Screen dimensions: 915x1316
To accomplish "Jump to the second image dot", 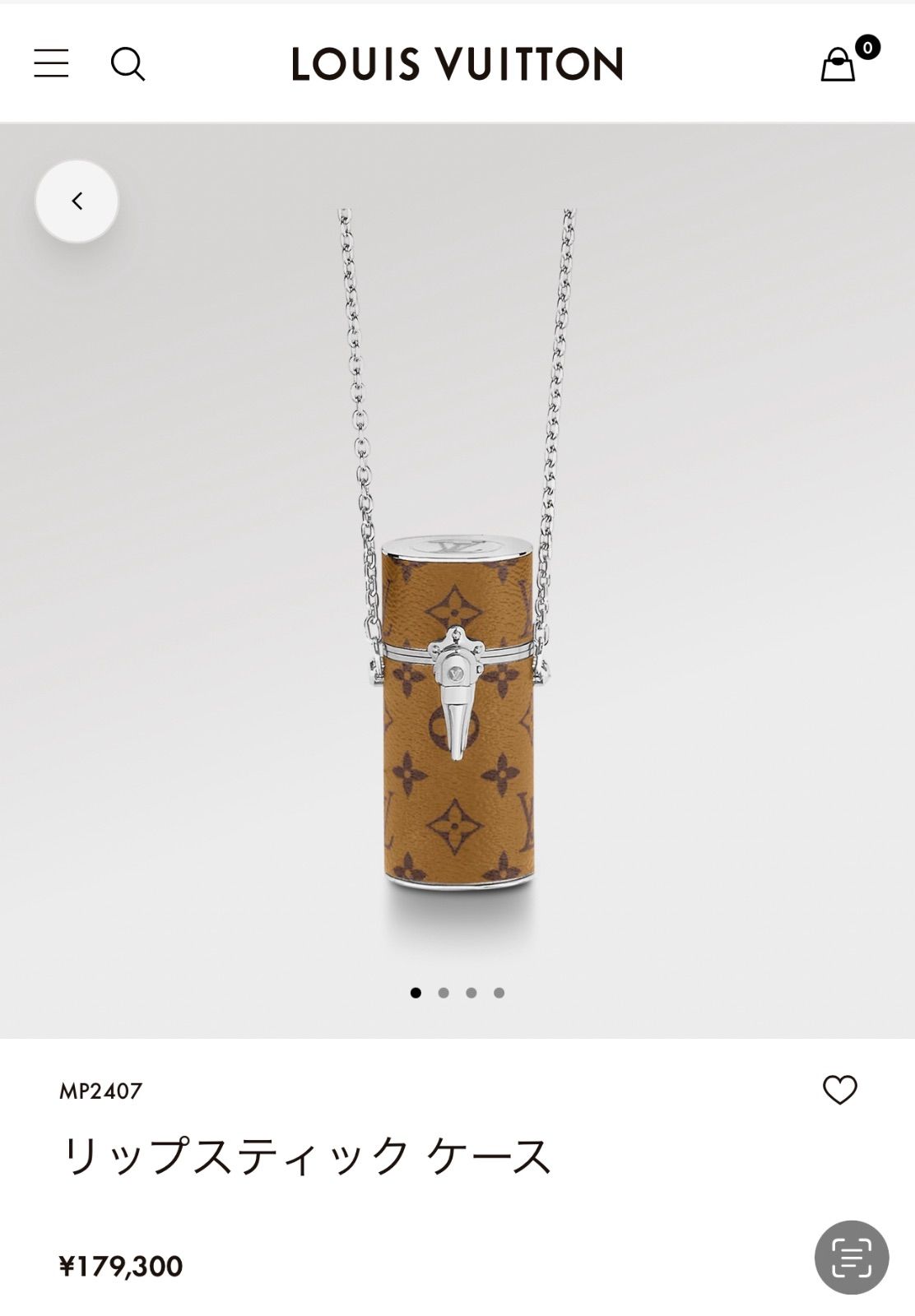I will 444,993.
